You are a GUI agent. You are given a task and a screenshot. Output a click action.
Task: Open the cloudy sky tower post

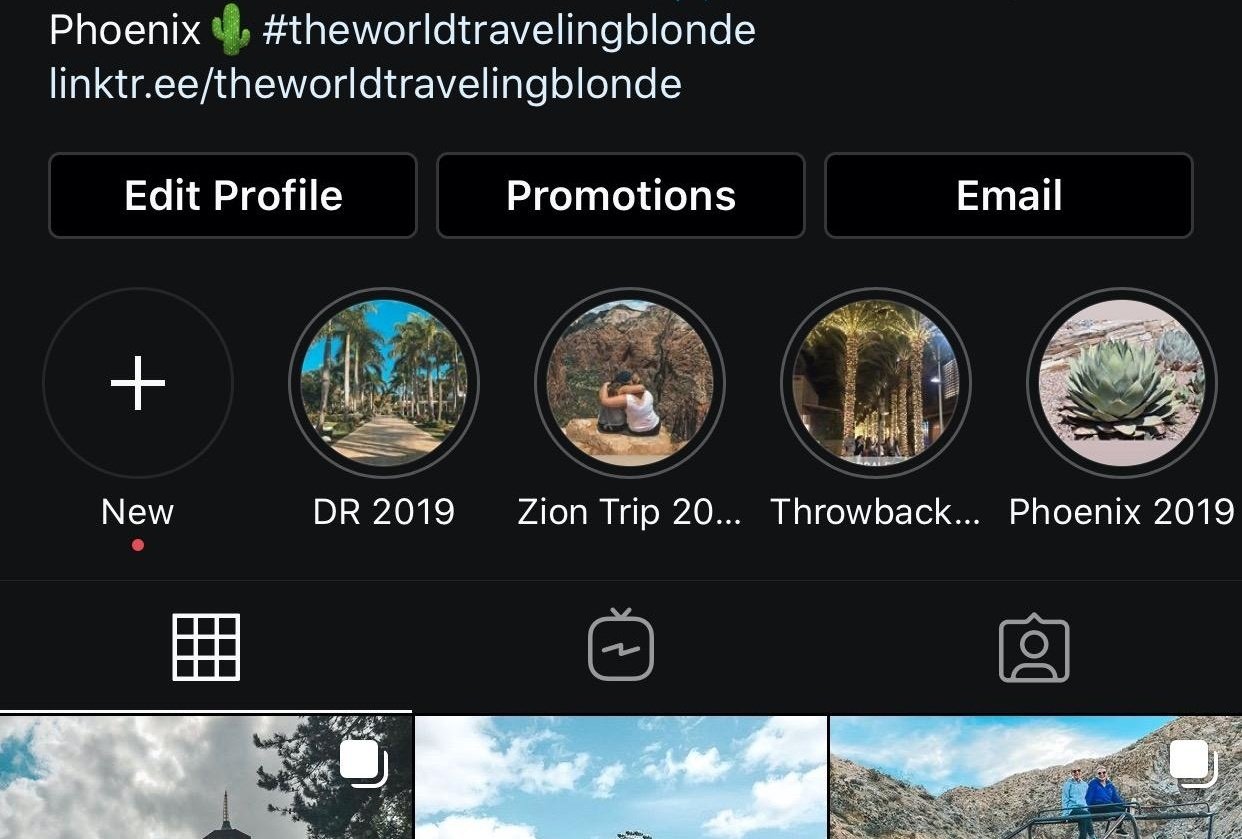coord(205,778)
